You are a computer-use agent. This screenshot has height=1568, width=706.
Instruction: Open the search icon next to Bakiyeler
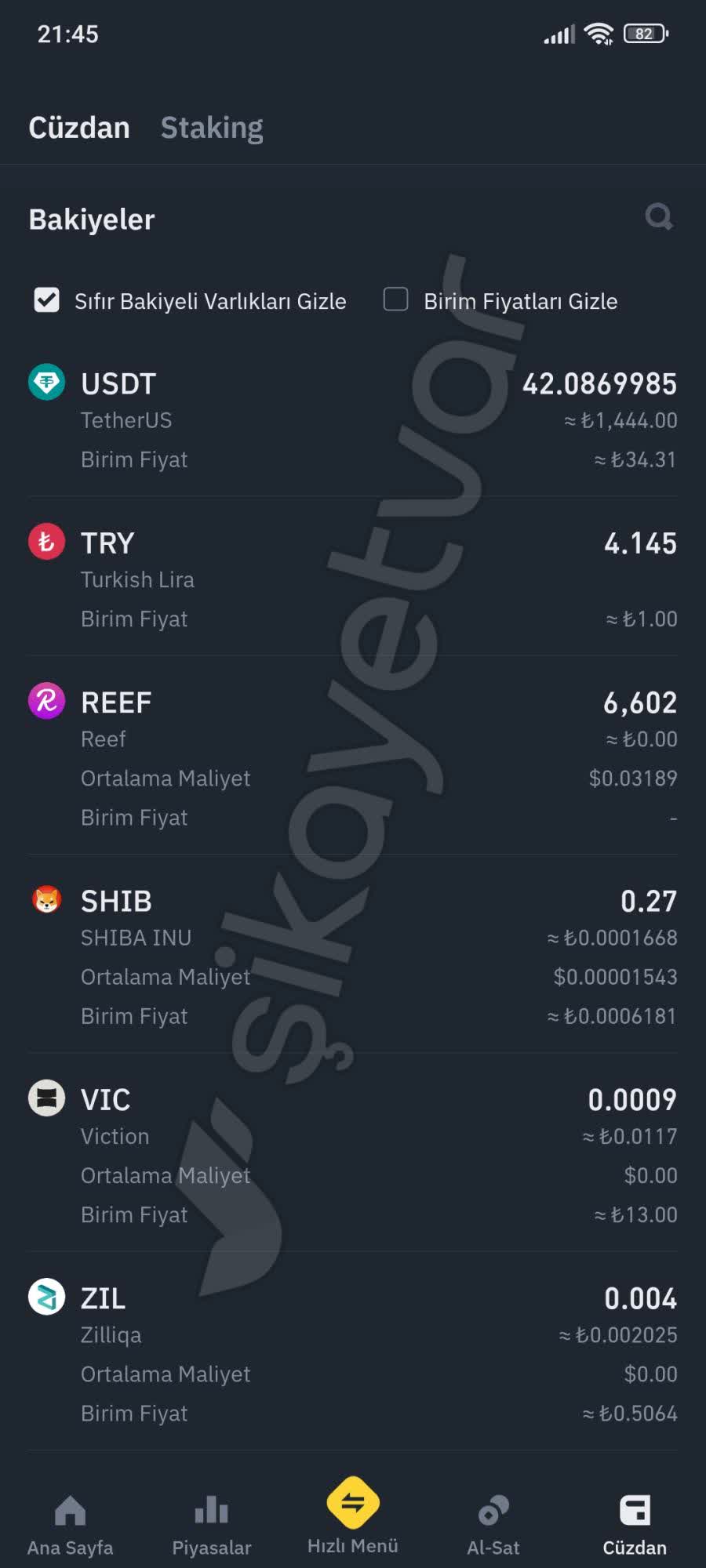[659, 218]
